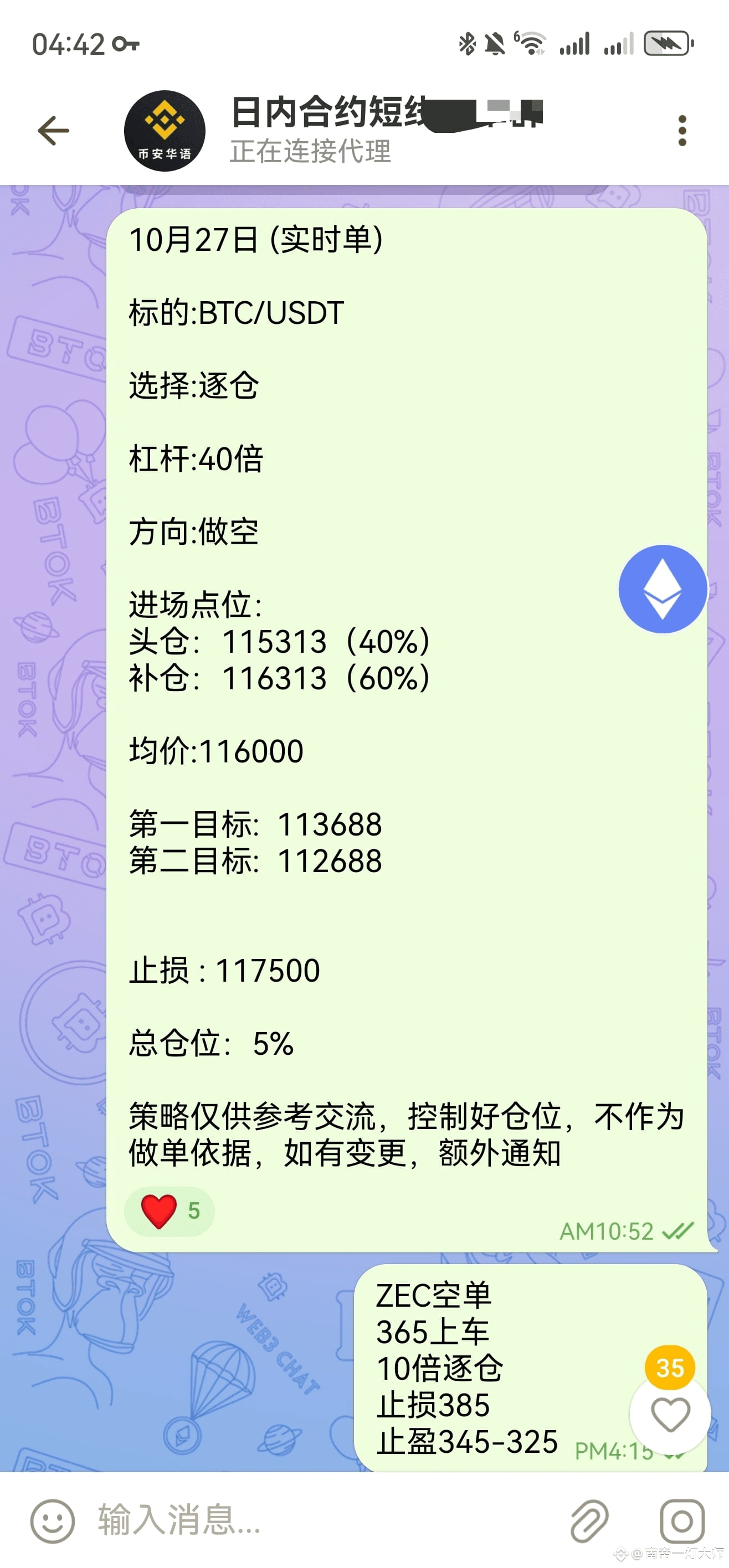Tap the red heart reaction with 5

[x=169, y=1211]
